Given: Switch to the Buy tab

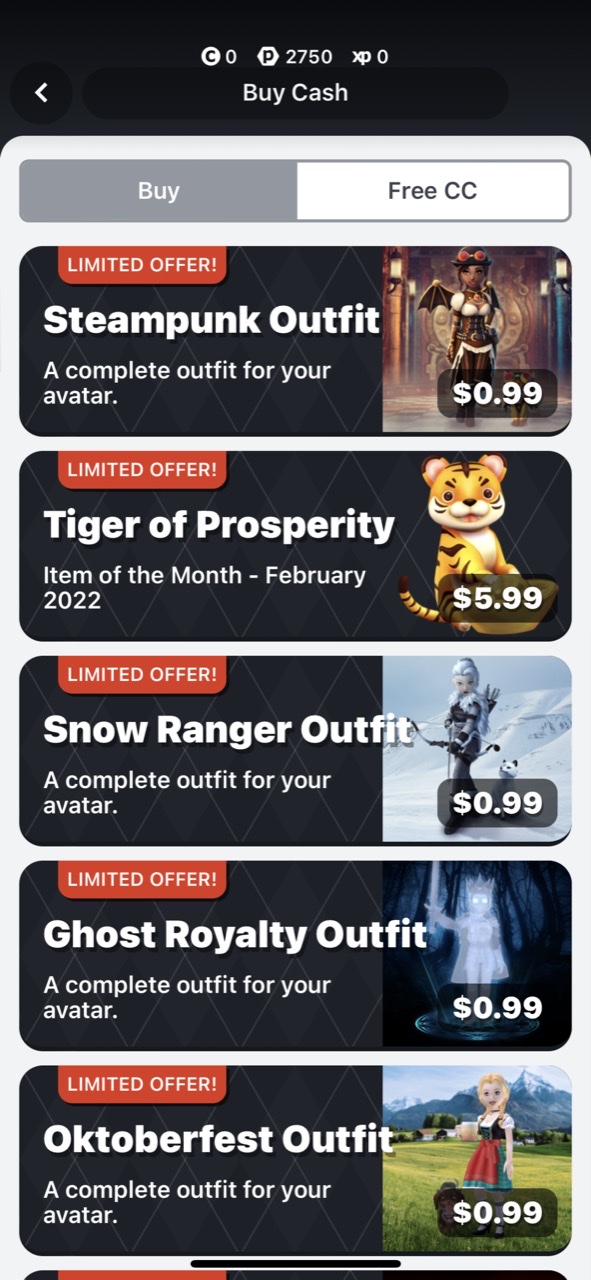Looking at the screenshot, I should click(158, 191).
